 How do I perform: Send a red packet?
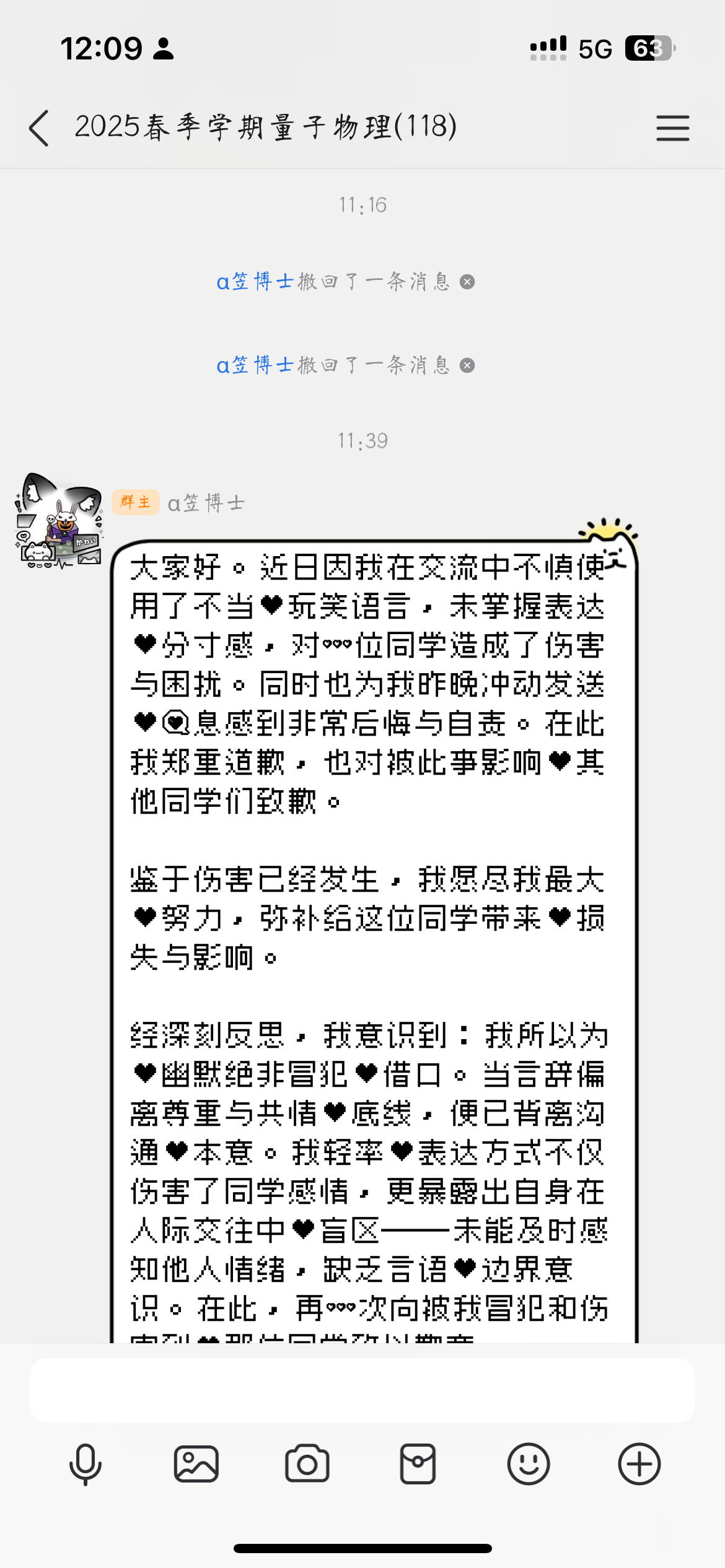click(x=418, y=1464)
